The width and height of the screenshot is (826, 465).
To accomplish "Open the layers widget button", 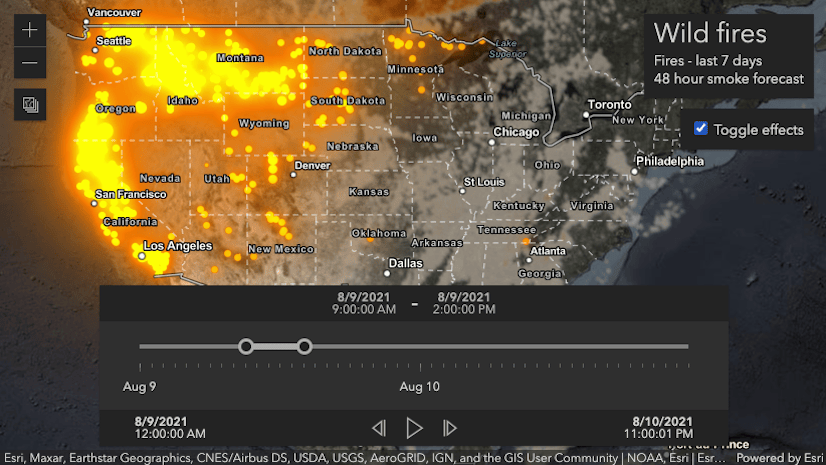I will pos(30,104).
